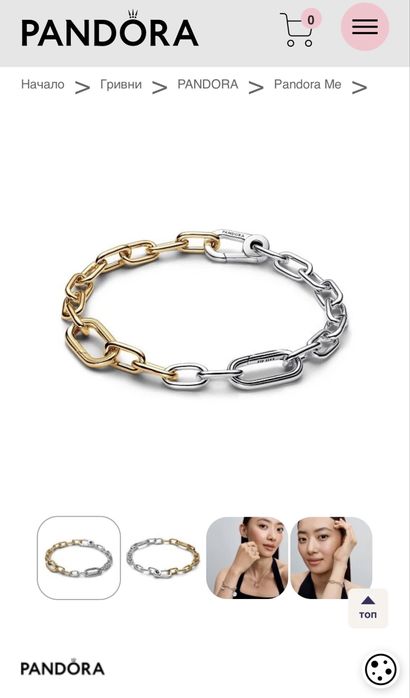View the model touching her head photo

coord(331,558)
